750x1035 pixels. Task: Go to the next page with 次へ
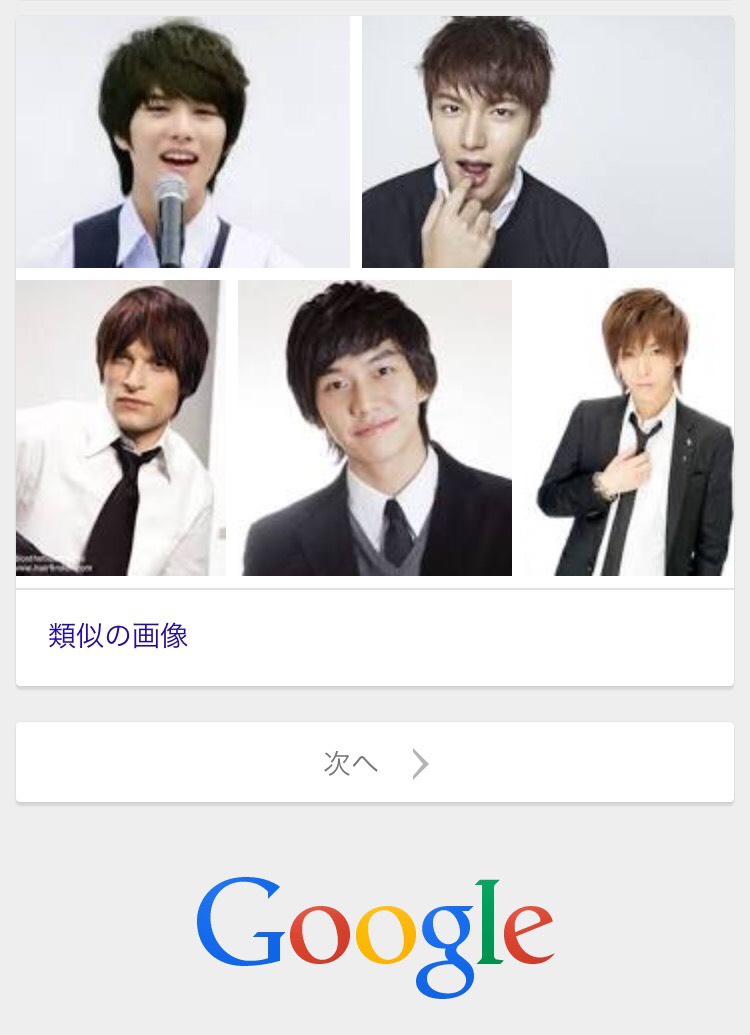click(x=375, y=763)
